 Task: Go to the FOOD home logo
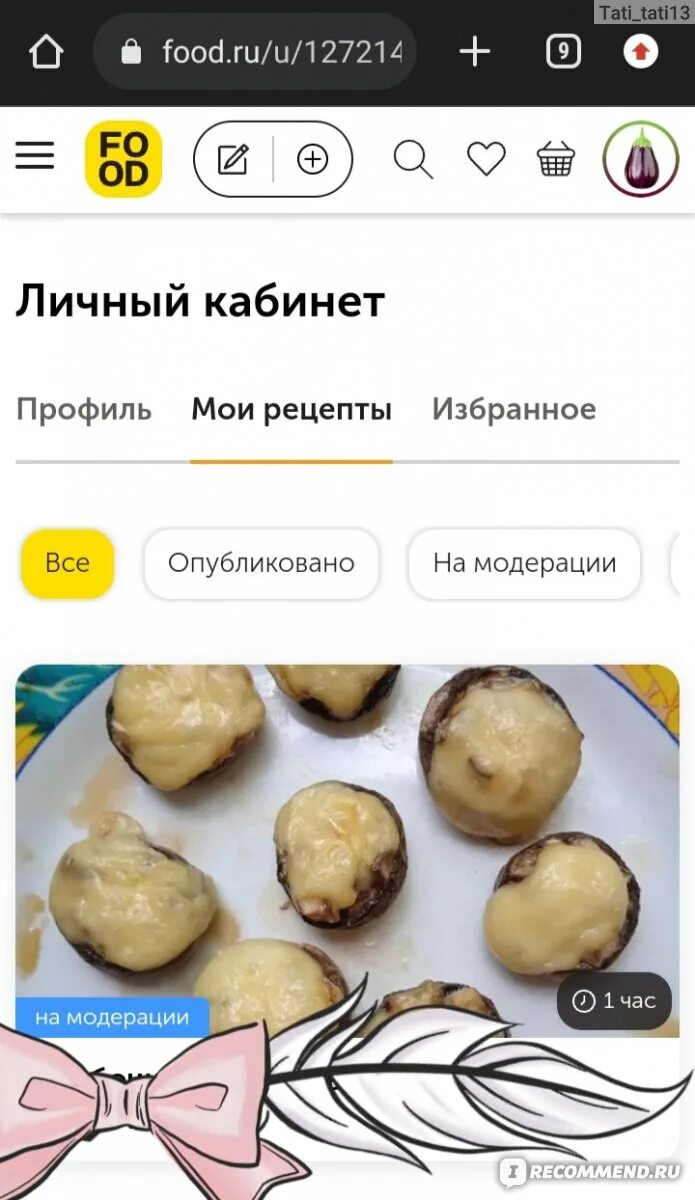(x=123, y=159)
